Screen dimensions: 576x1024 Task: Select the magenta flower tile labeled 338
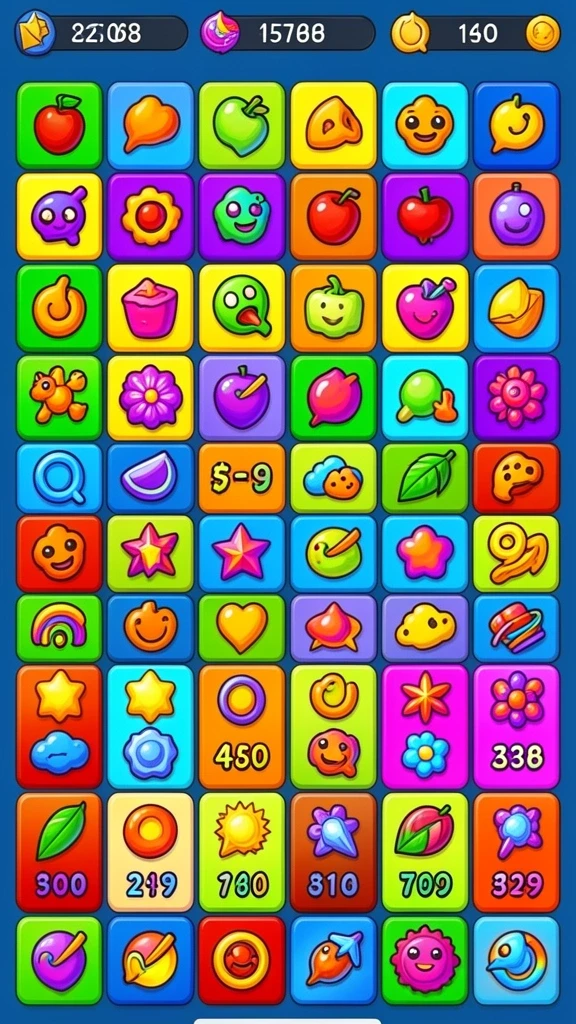(x=517, y=726)
